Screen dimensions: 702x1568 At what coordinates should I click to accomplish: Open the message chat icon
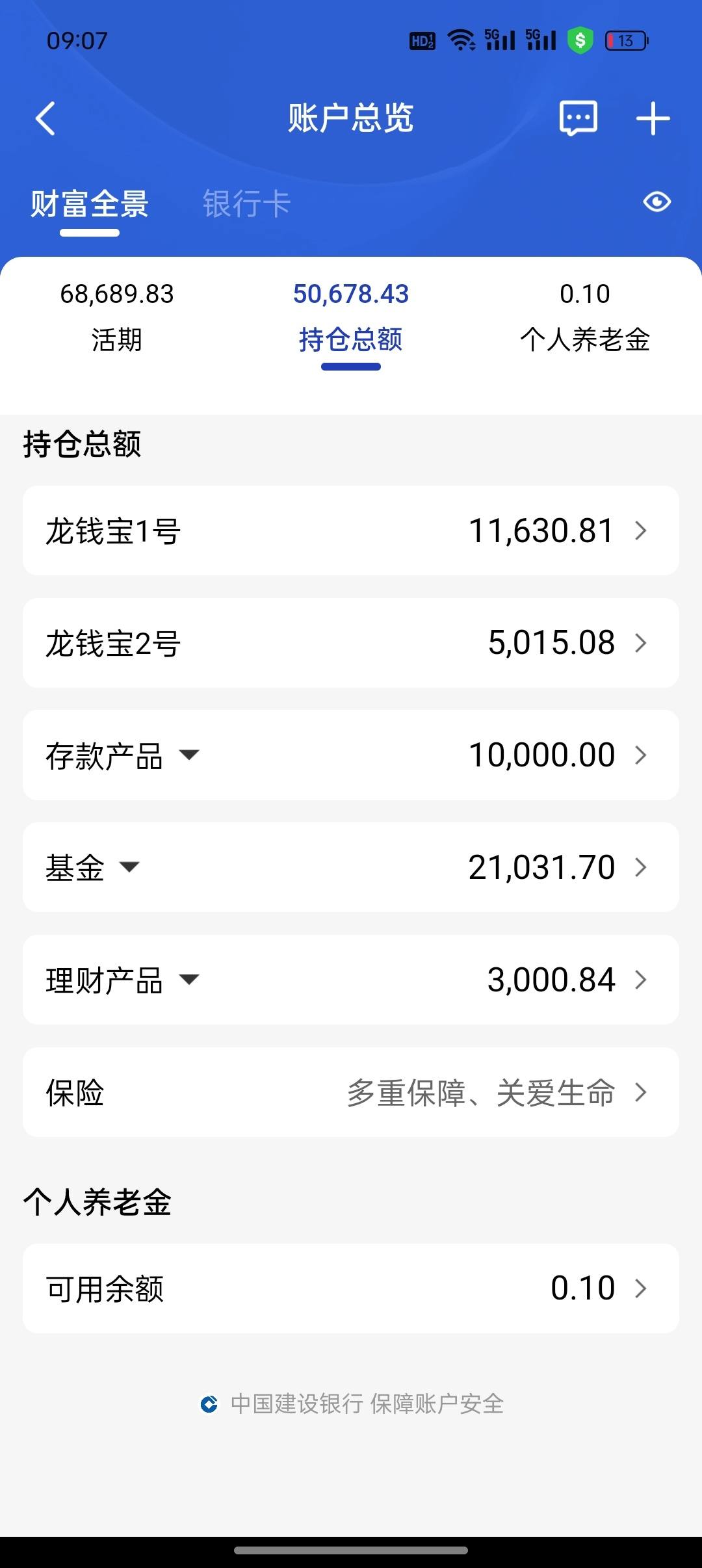[x=578, y=118]
